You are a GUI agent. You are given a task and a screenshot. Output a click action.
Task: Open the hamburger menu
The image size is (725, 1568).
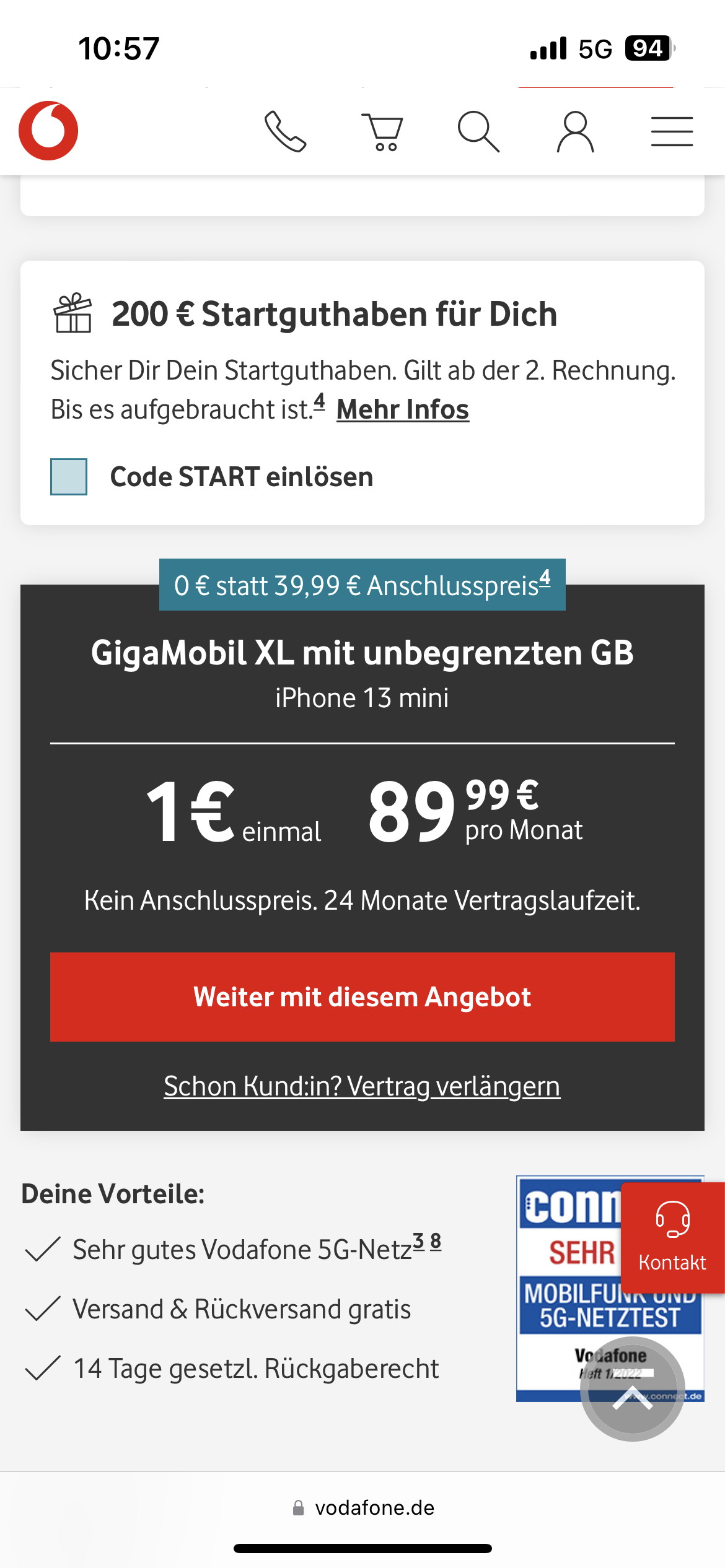[x=672, y=131]
